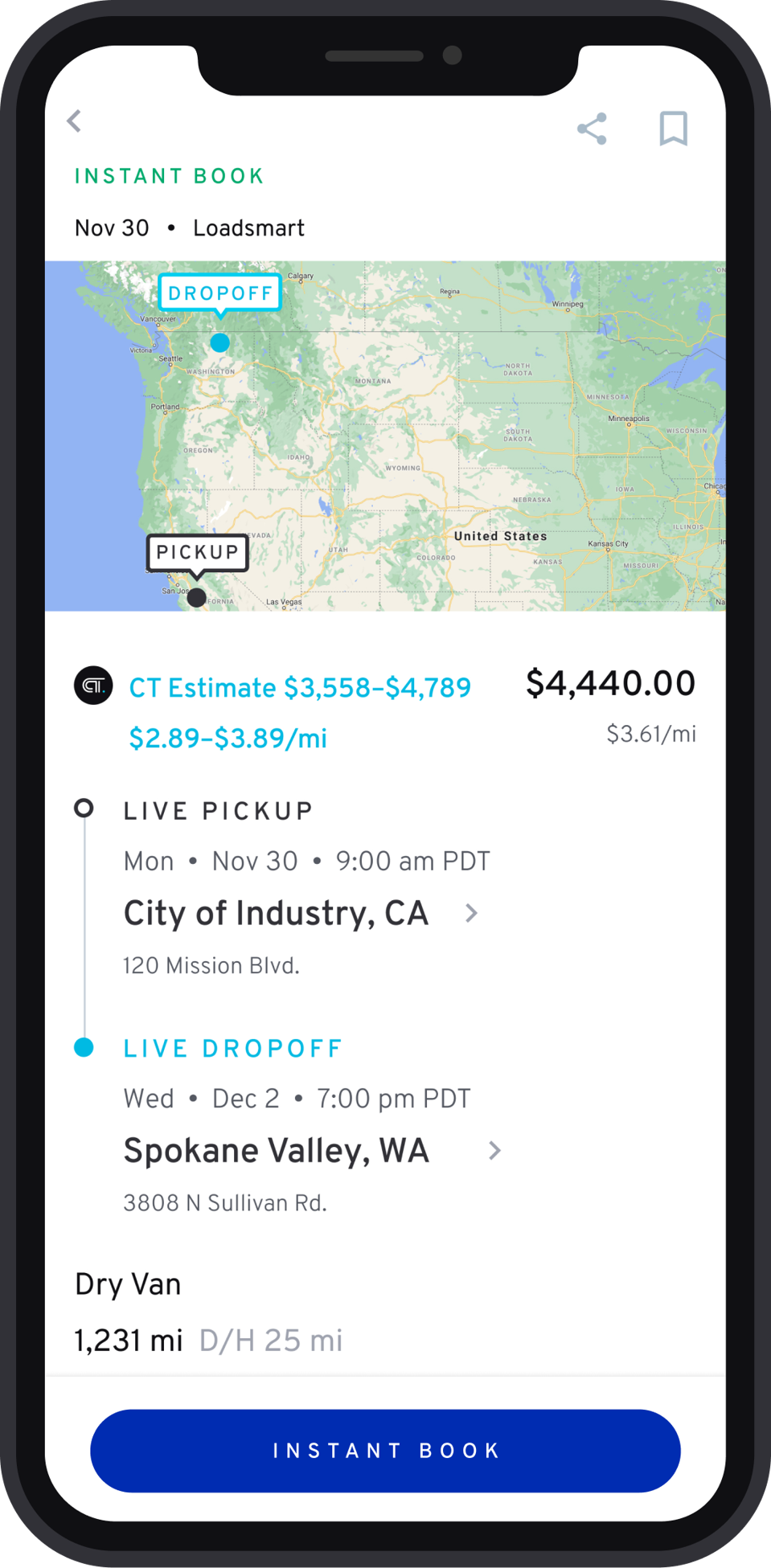Share this Loadsmart load
This screenshot has width=771, height=1568.
[x=592, y=129]
